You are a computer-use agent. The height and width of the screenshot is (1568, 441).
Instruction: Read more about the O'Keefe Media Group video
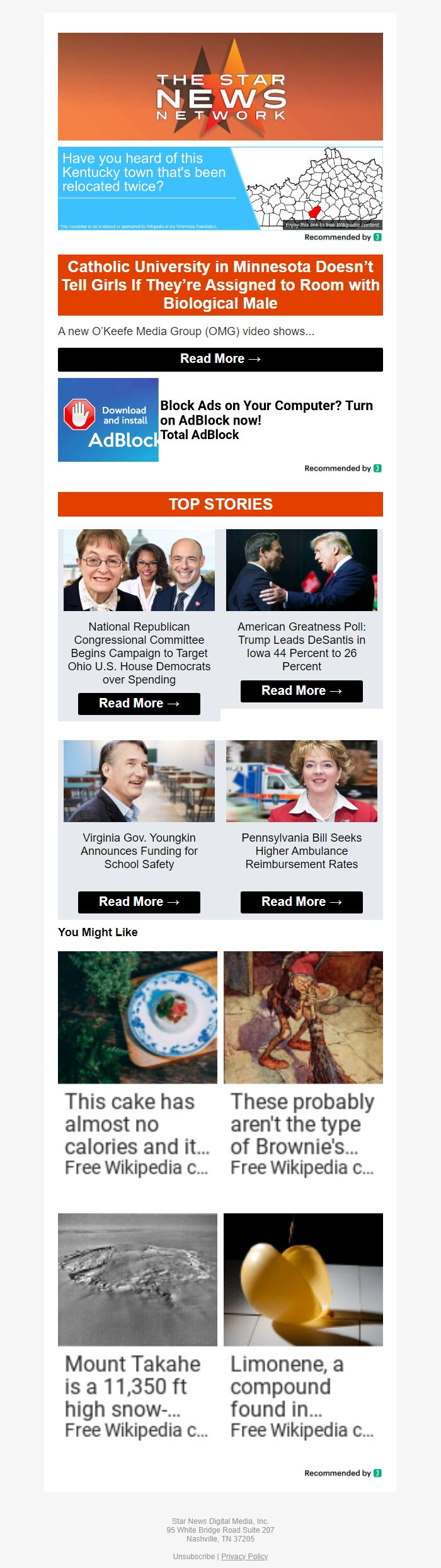tap(220, 359)
